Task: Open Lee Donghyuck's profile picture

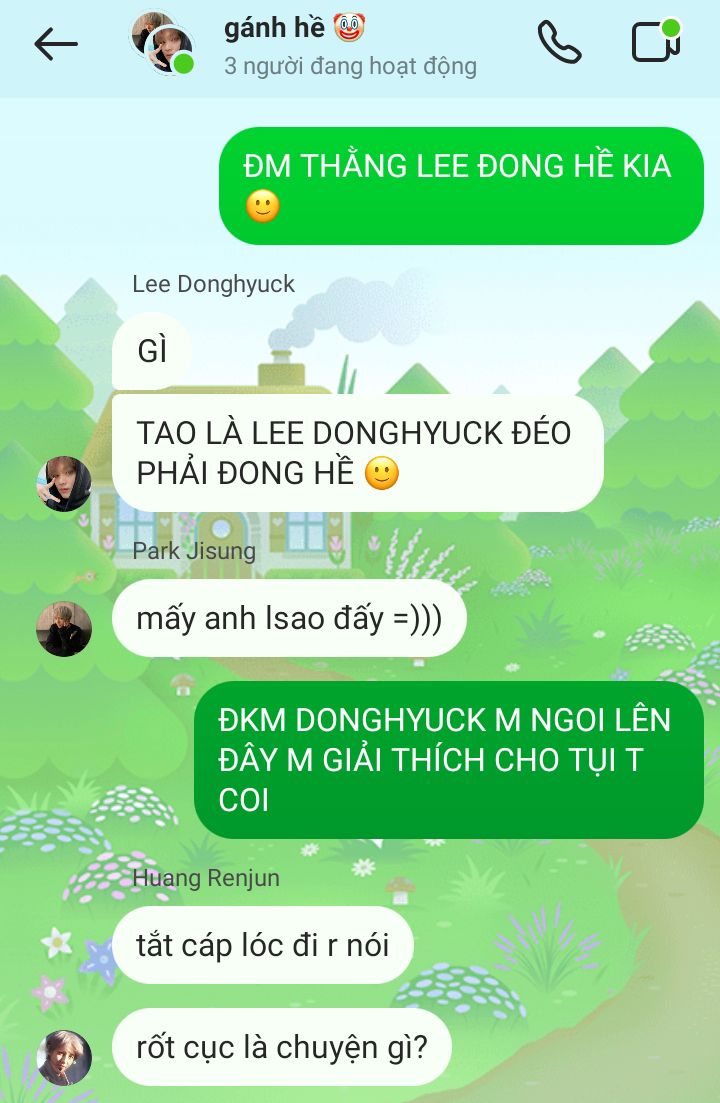Action: (64, 484)
